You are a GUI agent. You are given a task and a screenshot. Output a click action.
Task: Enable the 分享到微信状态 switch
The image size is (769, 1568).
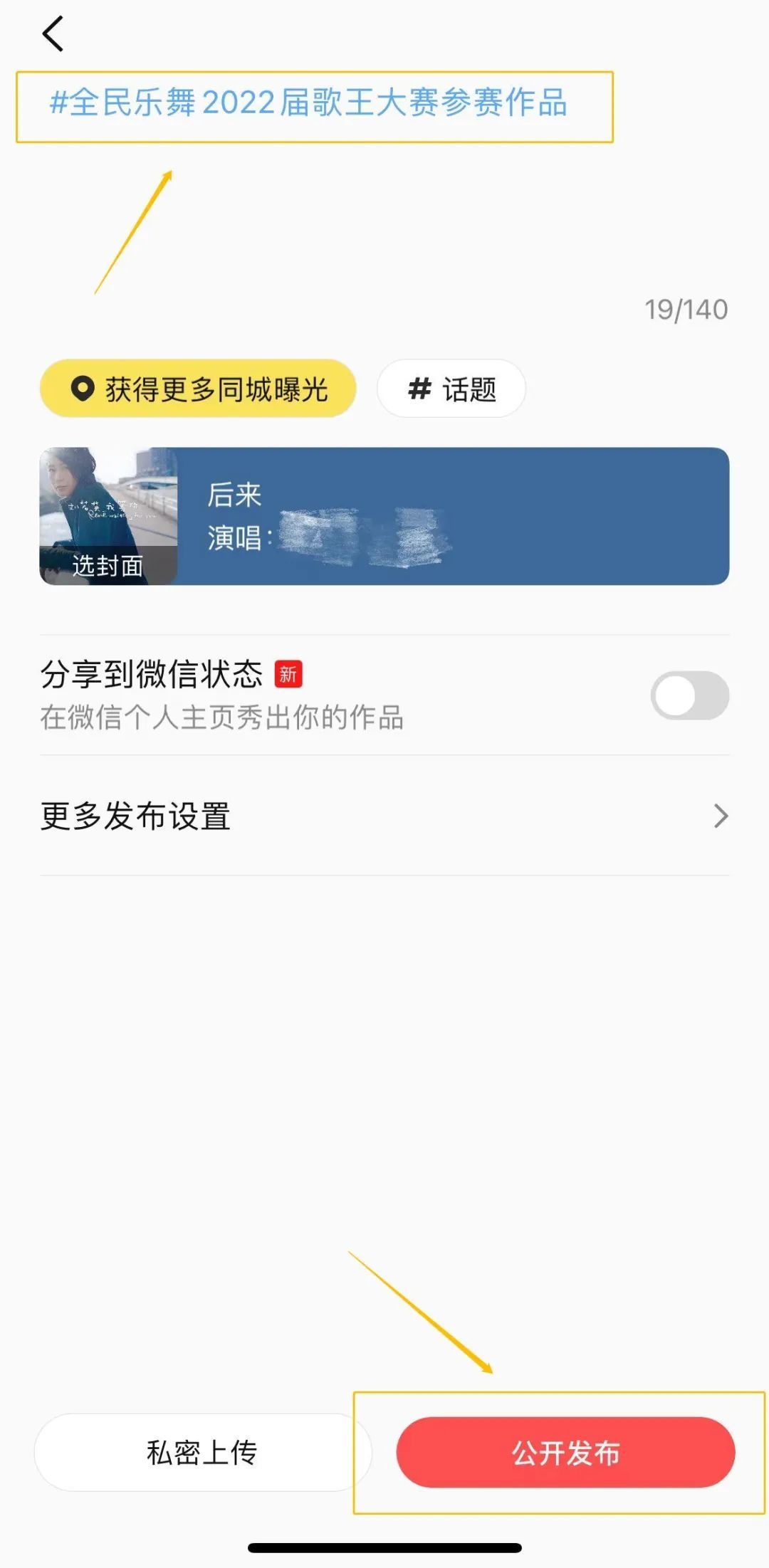[x=689, y=695]
